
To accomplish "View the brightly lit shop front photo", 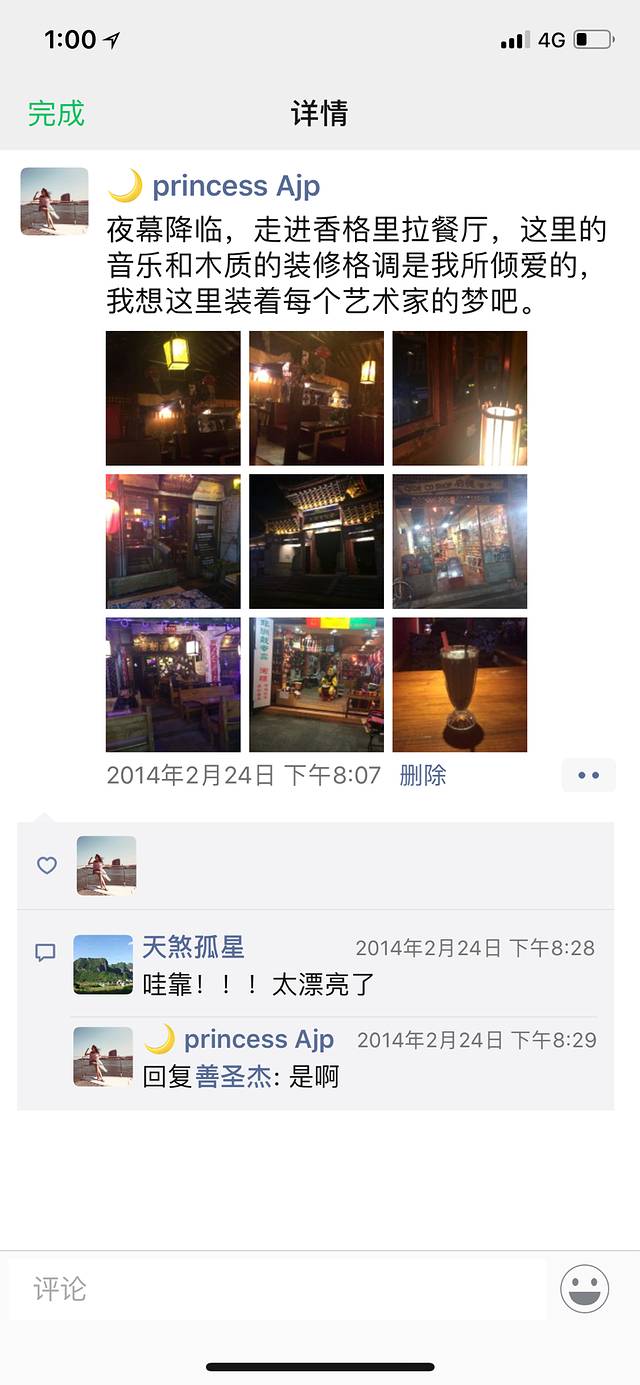I will 459,541.
